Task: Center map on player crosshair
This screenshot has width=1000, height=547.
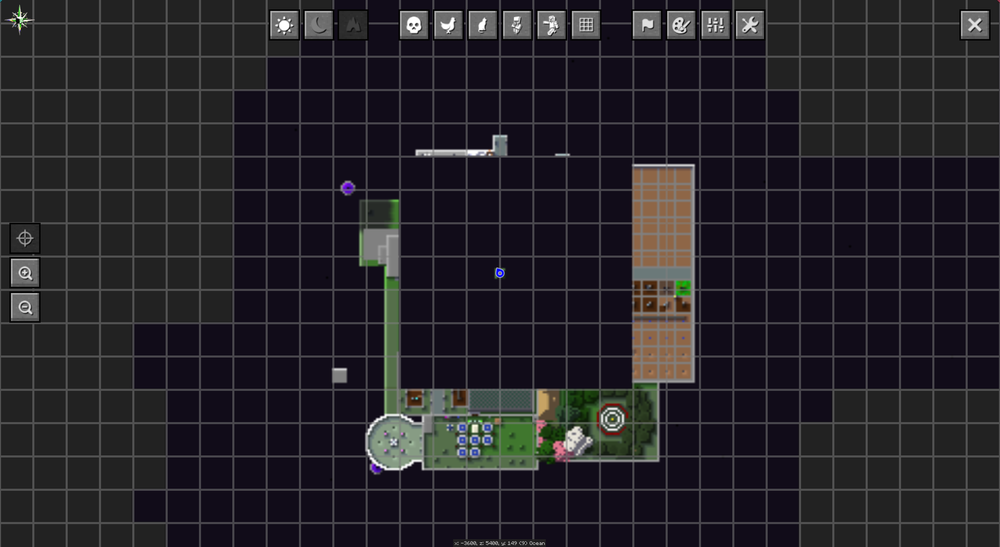Action: pos(25,238)
